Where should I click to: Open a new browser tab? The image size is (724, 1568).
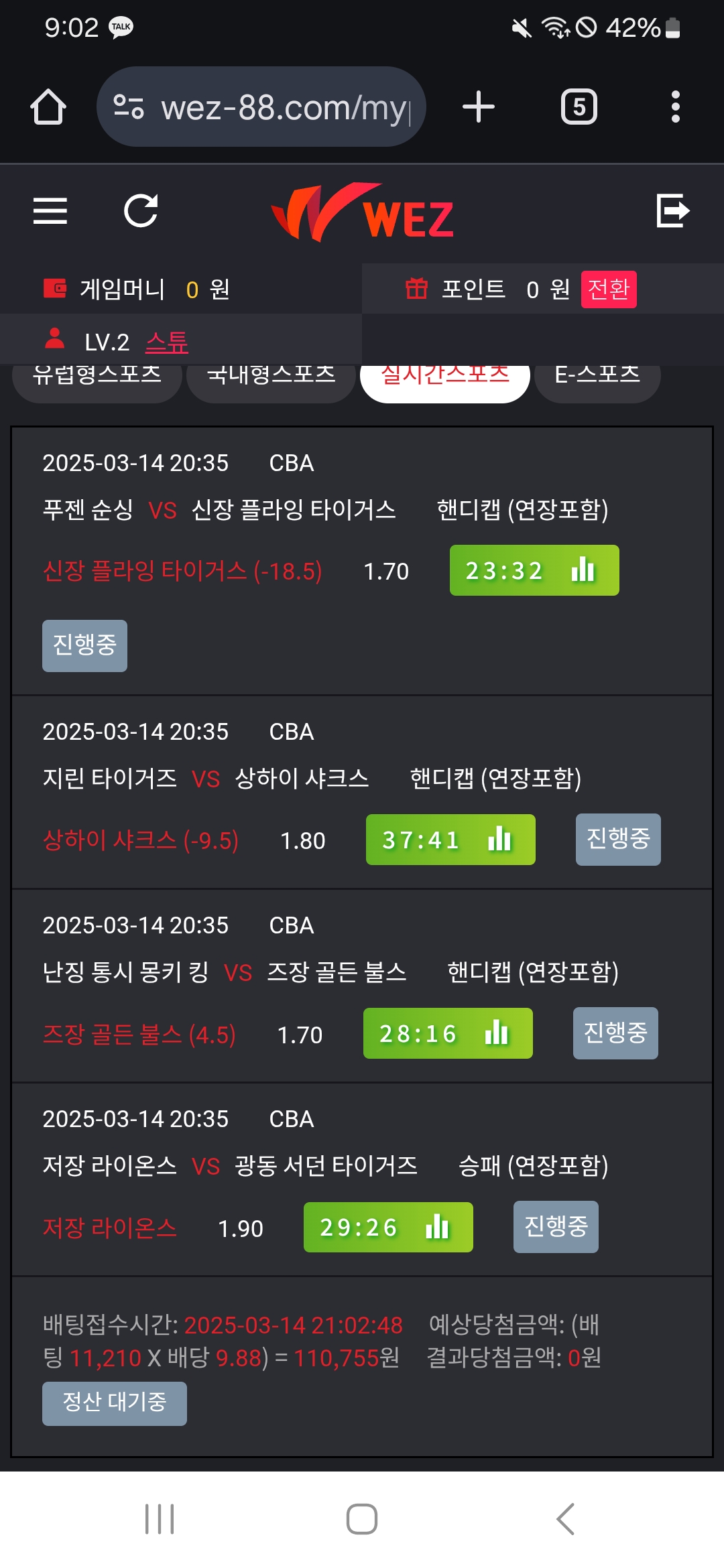click(479, 107)
